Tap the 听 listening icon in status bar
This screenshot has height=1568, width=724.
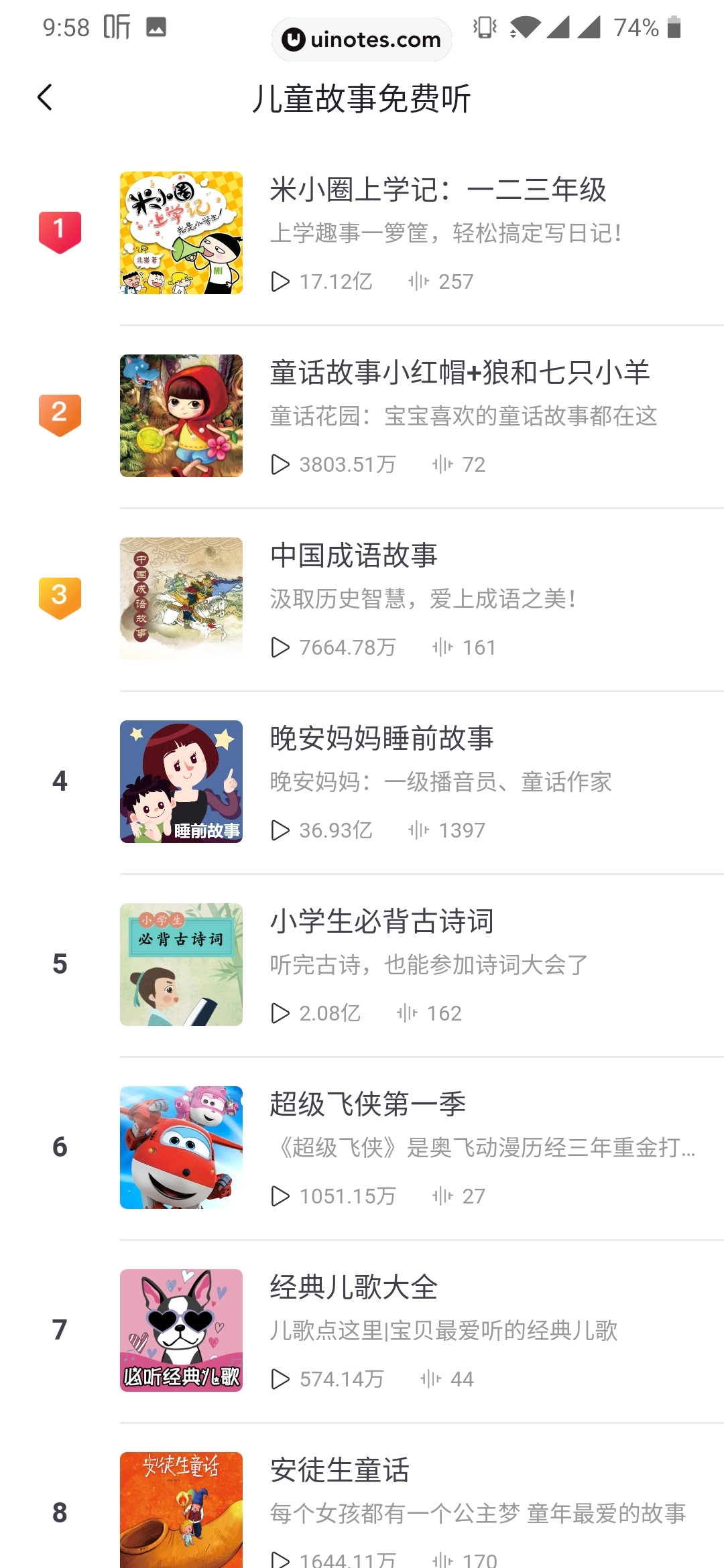tap(115, 27)
